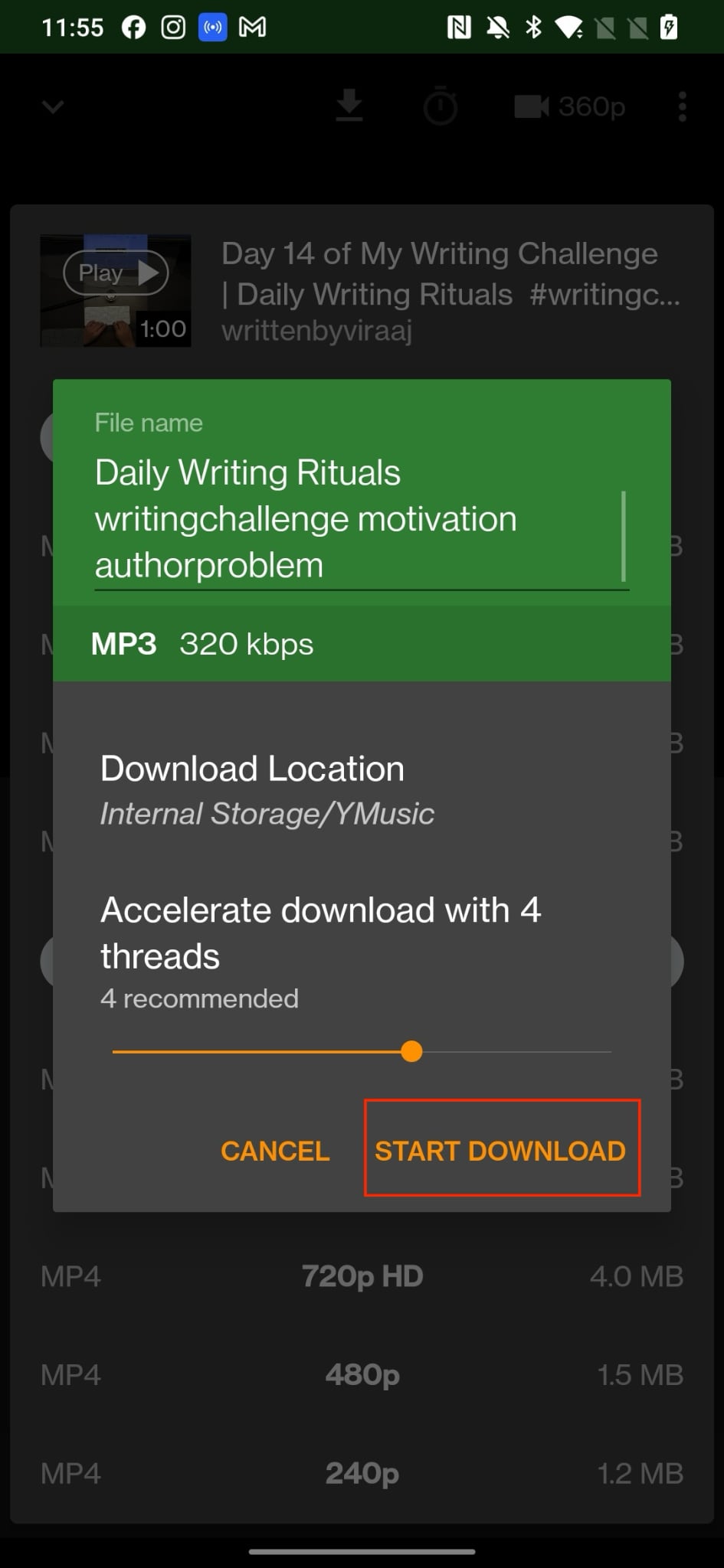The image size is (724, 1568).
Task: Cancel the download dialog
Action: [x=275, y=1151]
